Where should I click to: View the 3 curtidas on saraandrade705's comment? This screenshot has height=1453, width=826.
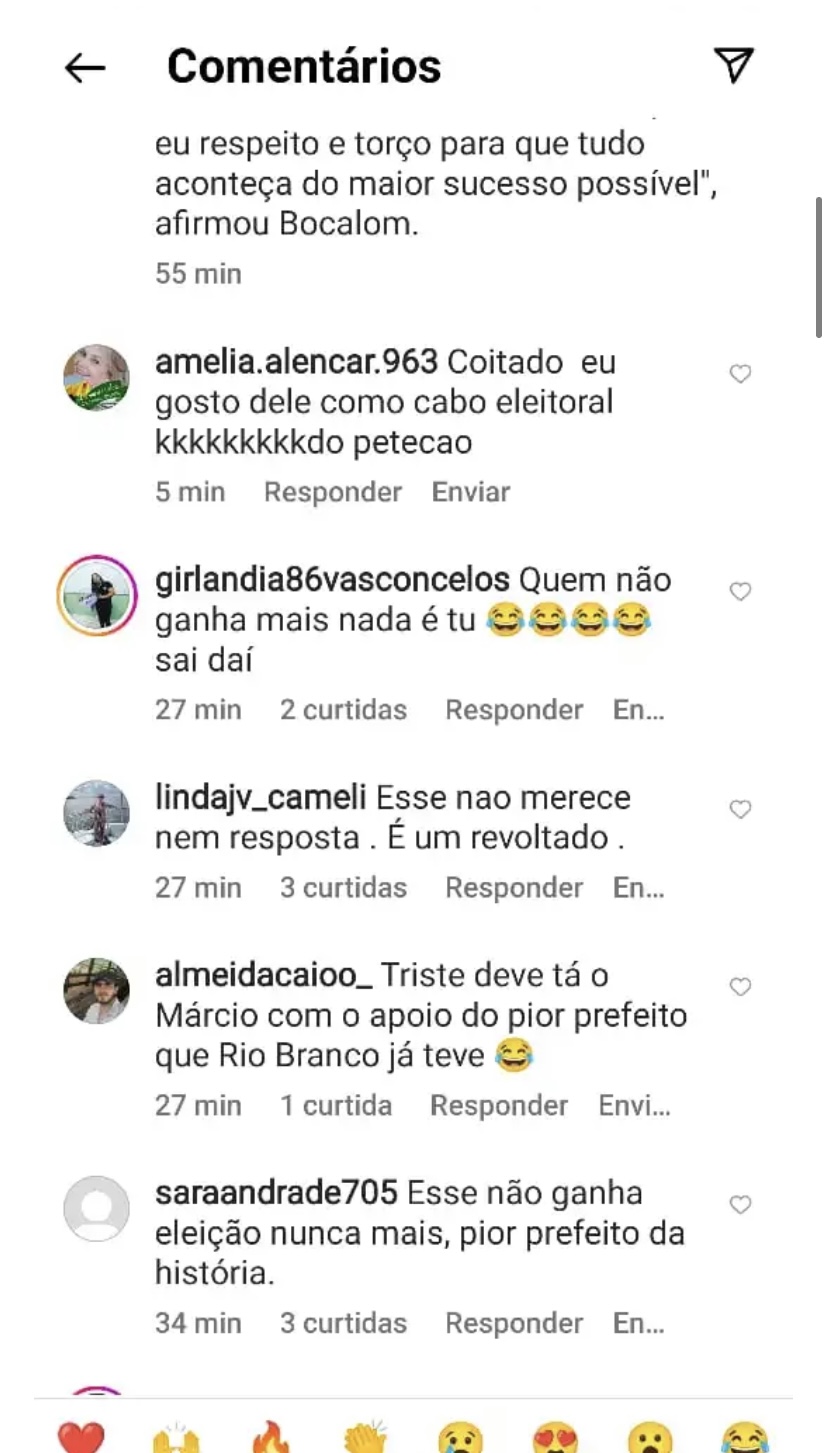(x=343, y=1324)
